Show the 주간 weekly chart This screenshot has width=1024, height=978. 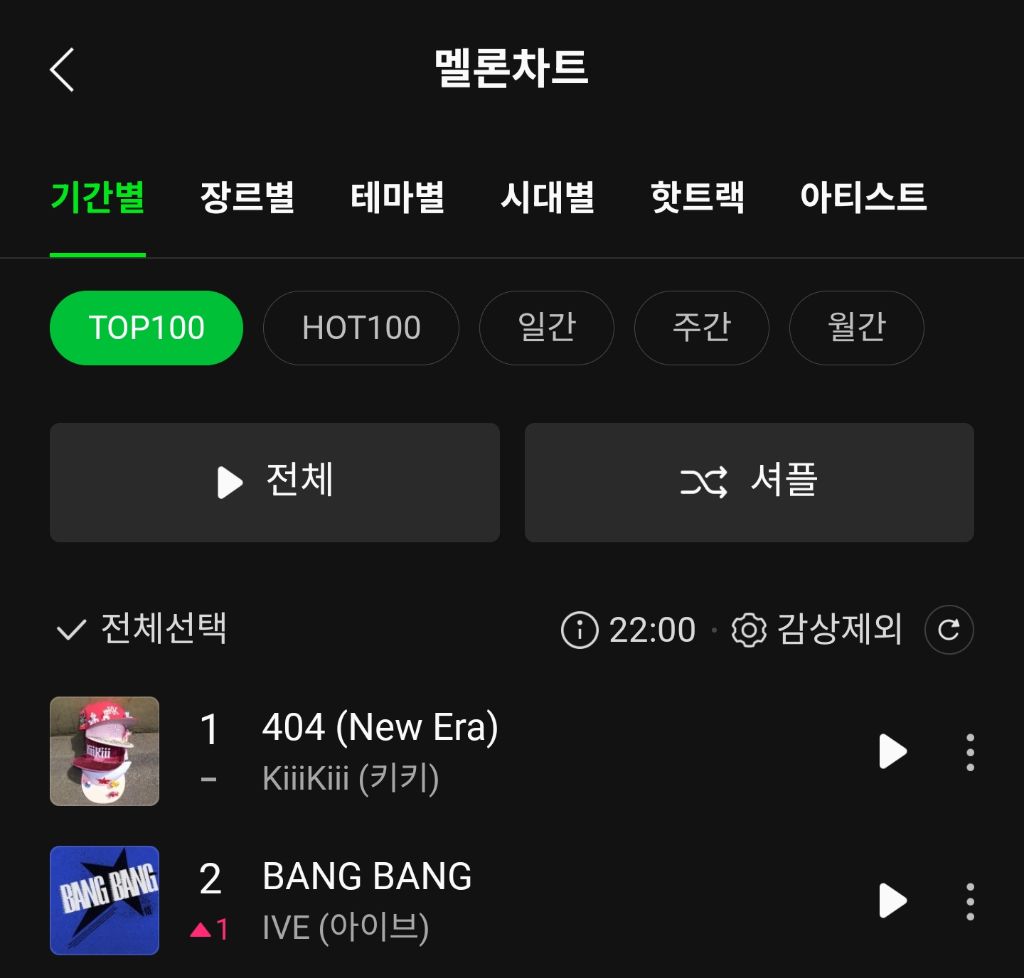coord(701,328)
